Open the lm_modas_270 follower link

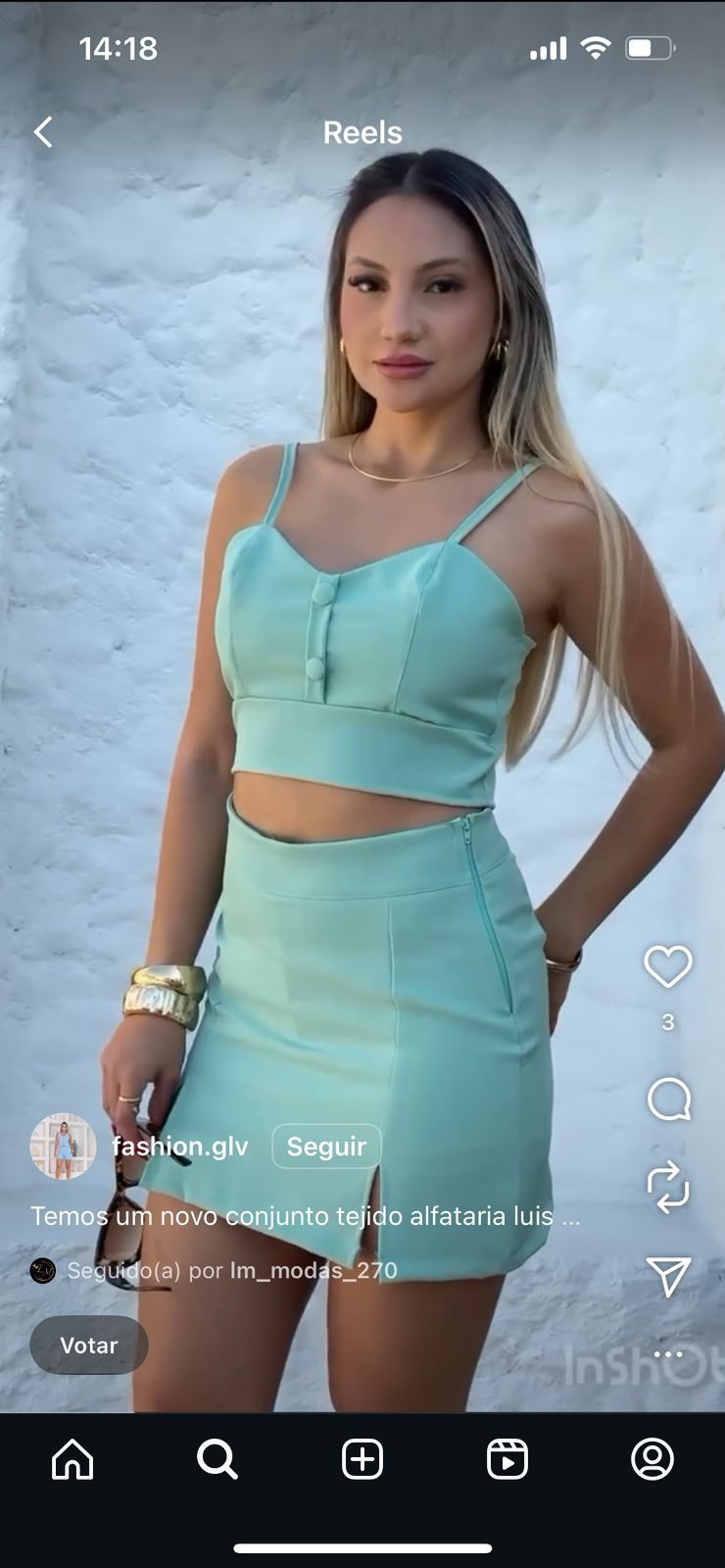pyautogui.click(x=313, y=1271)
